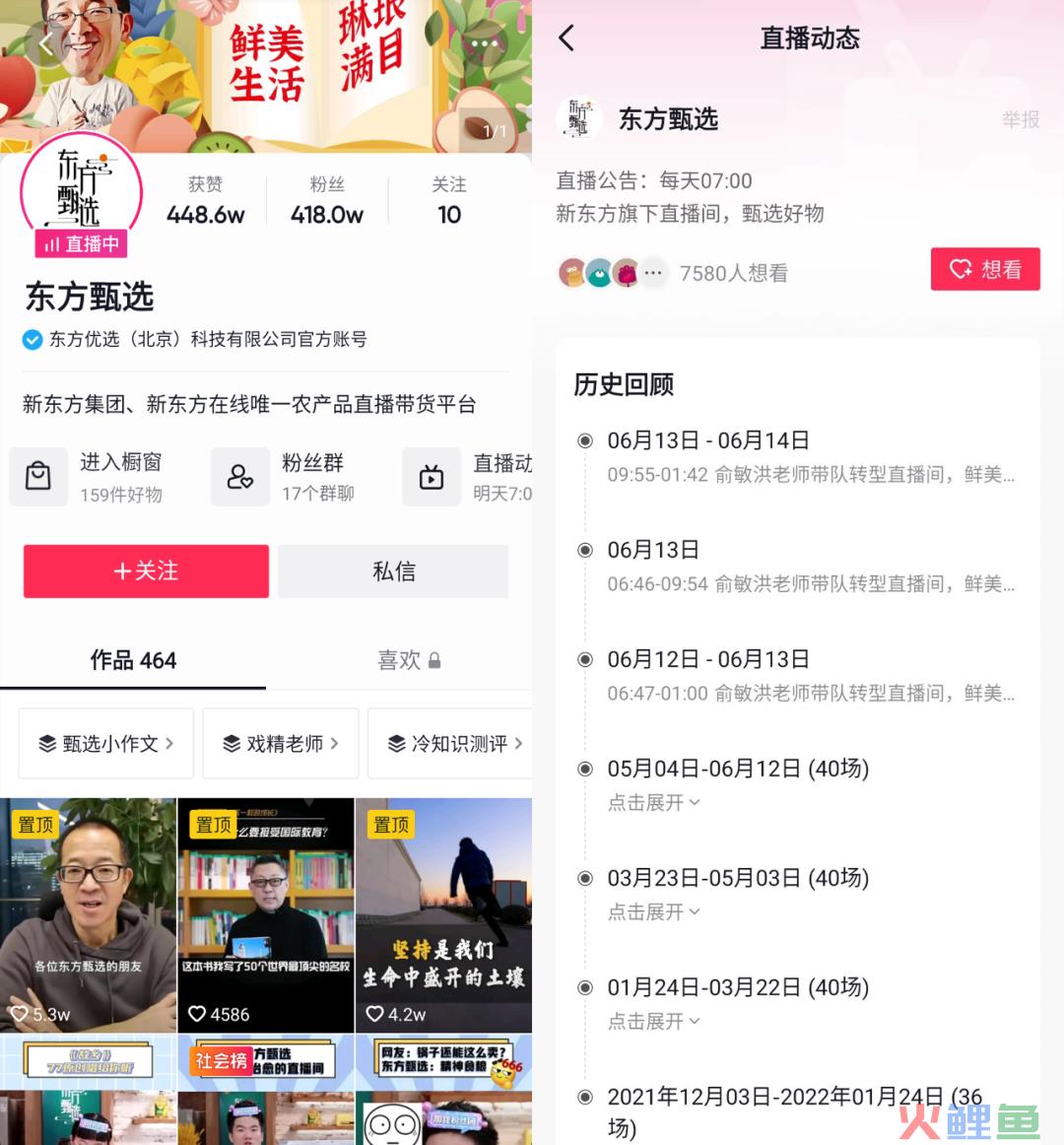Expand the 05月04日-06月12日 livestream history

[653, 803]
